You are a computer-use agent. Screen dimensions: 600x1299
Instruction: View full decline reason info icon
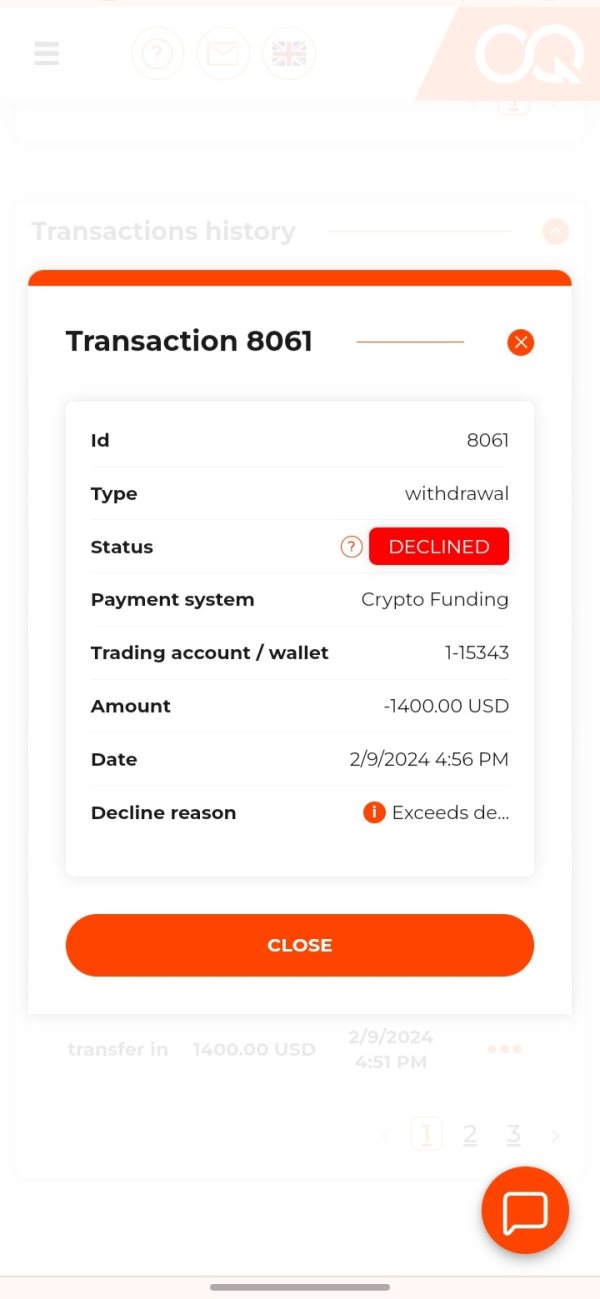(x=374, y=813)
